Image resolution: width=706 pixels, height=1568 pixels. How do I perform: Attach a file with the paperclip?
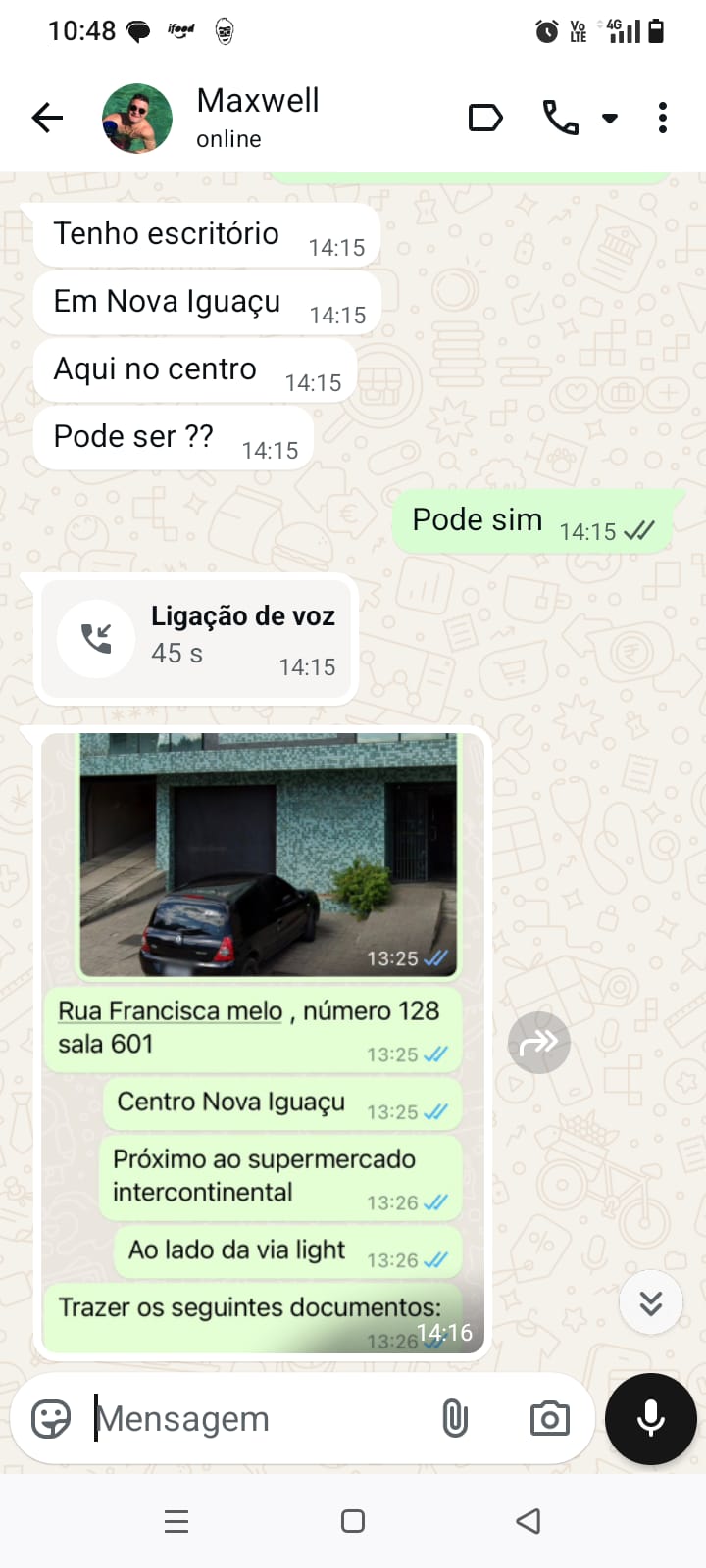tap(455, 1418)
